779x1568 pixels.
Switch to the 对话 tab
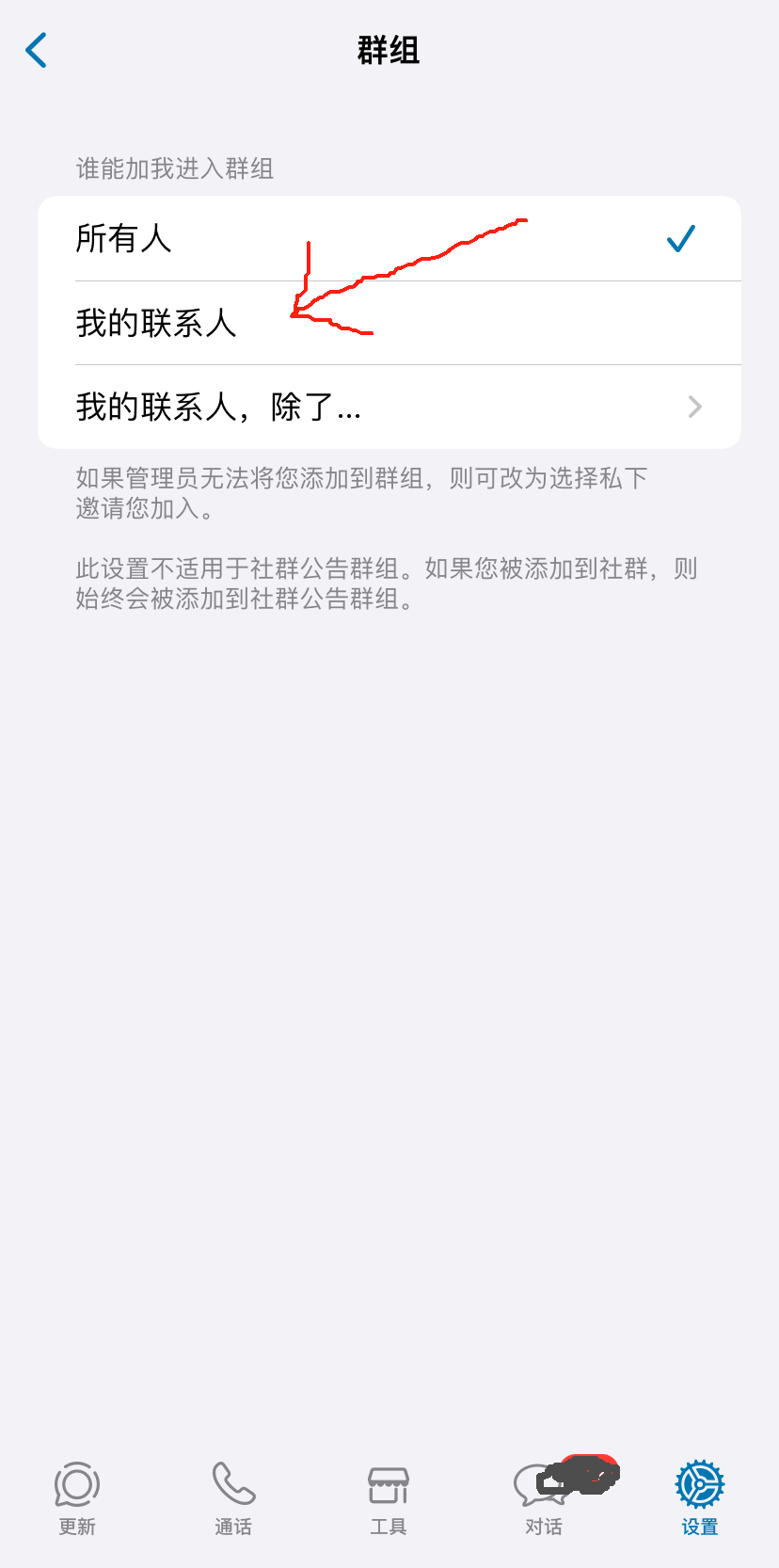[544, 1498]
